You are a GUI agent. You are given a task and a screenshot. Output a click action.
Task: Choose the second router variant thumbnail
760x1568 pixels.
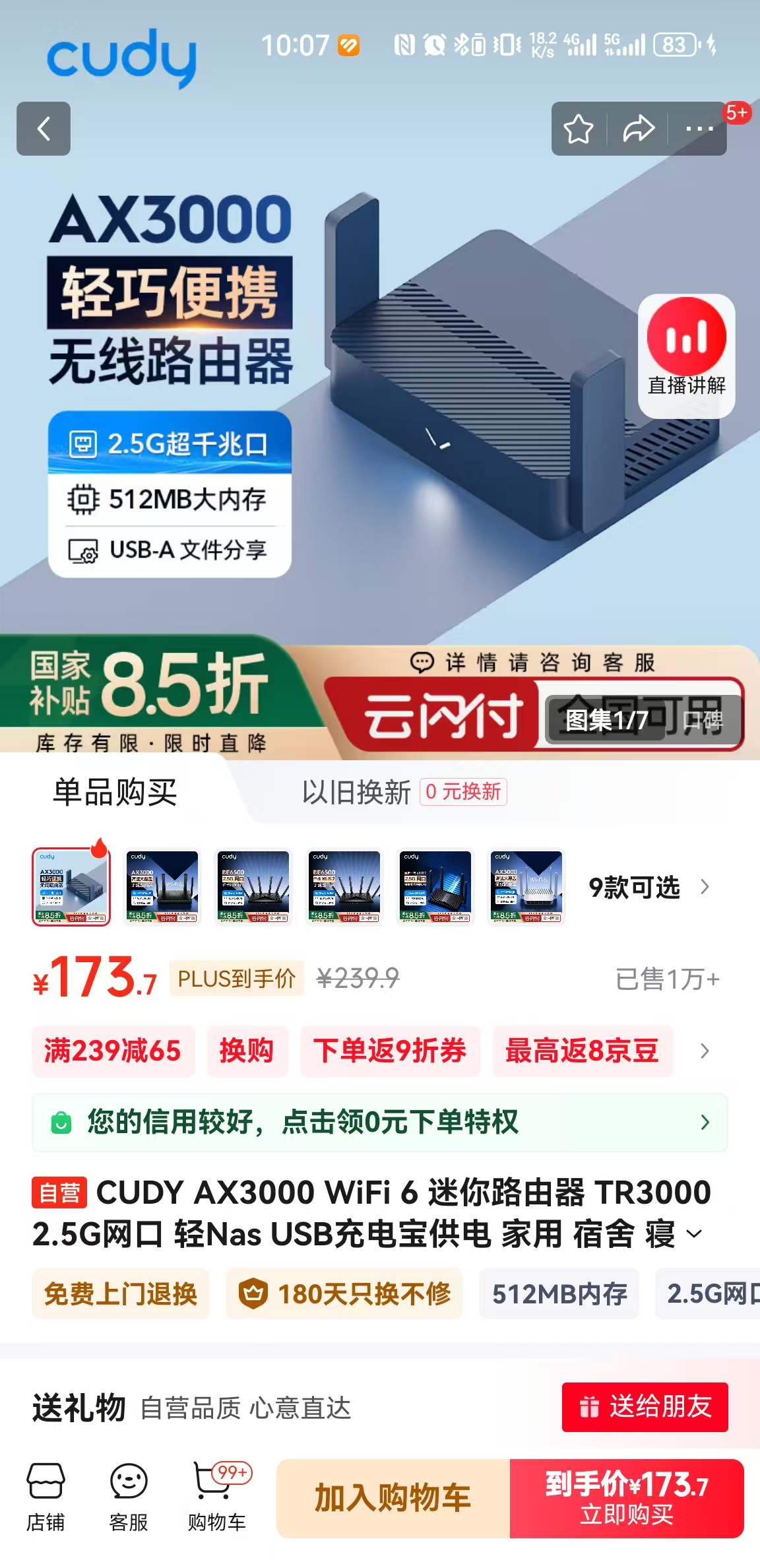pyautogui.click(x=162, y=887)
